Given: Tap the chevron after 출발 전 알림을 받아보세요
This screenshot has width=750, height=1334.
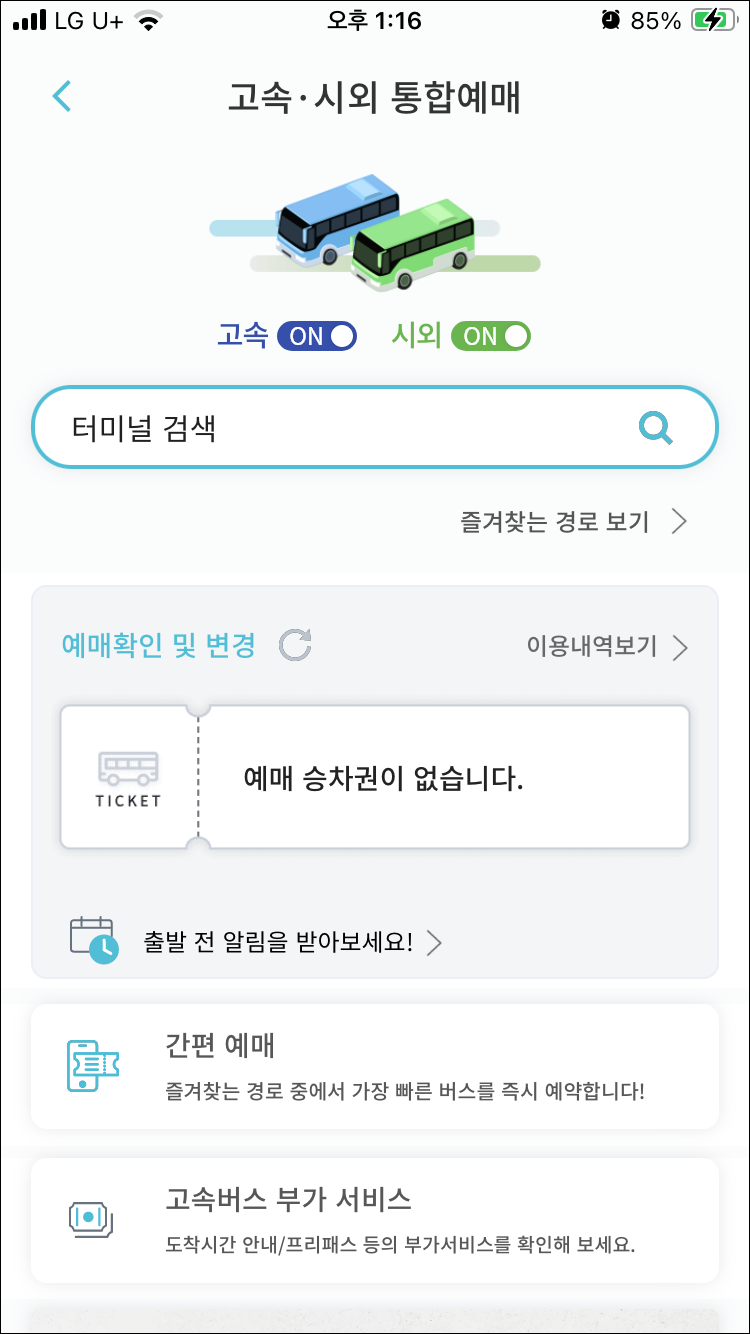Looking at the screenshot, I should tap(435, 941).
